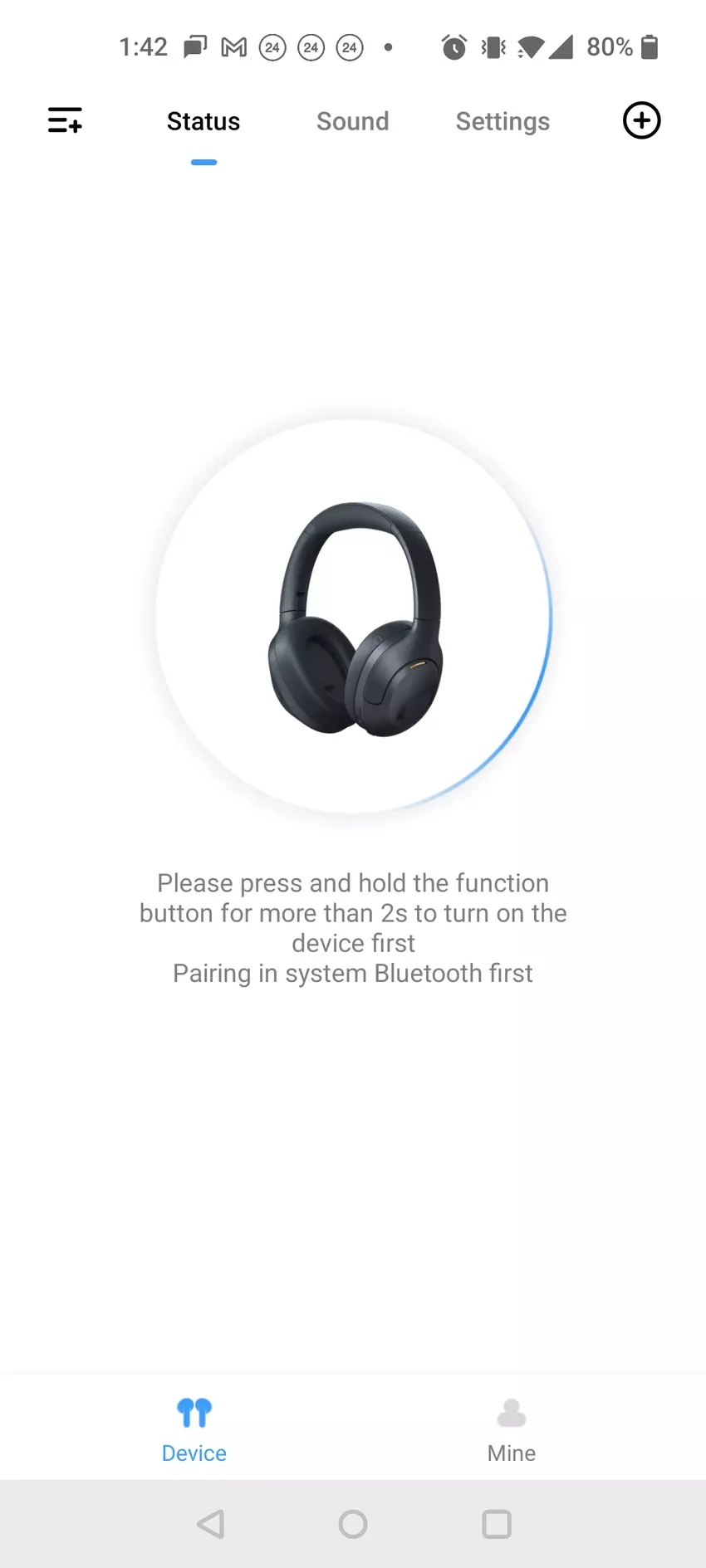Open the Mine tab
706x1568 pixels.
512,1429
